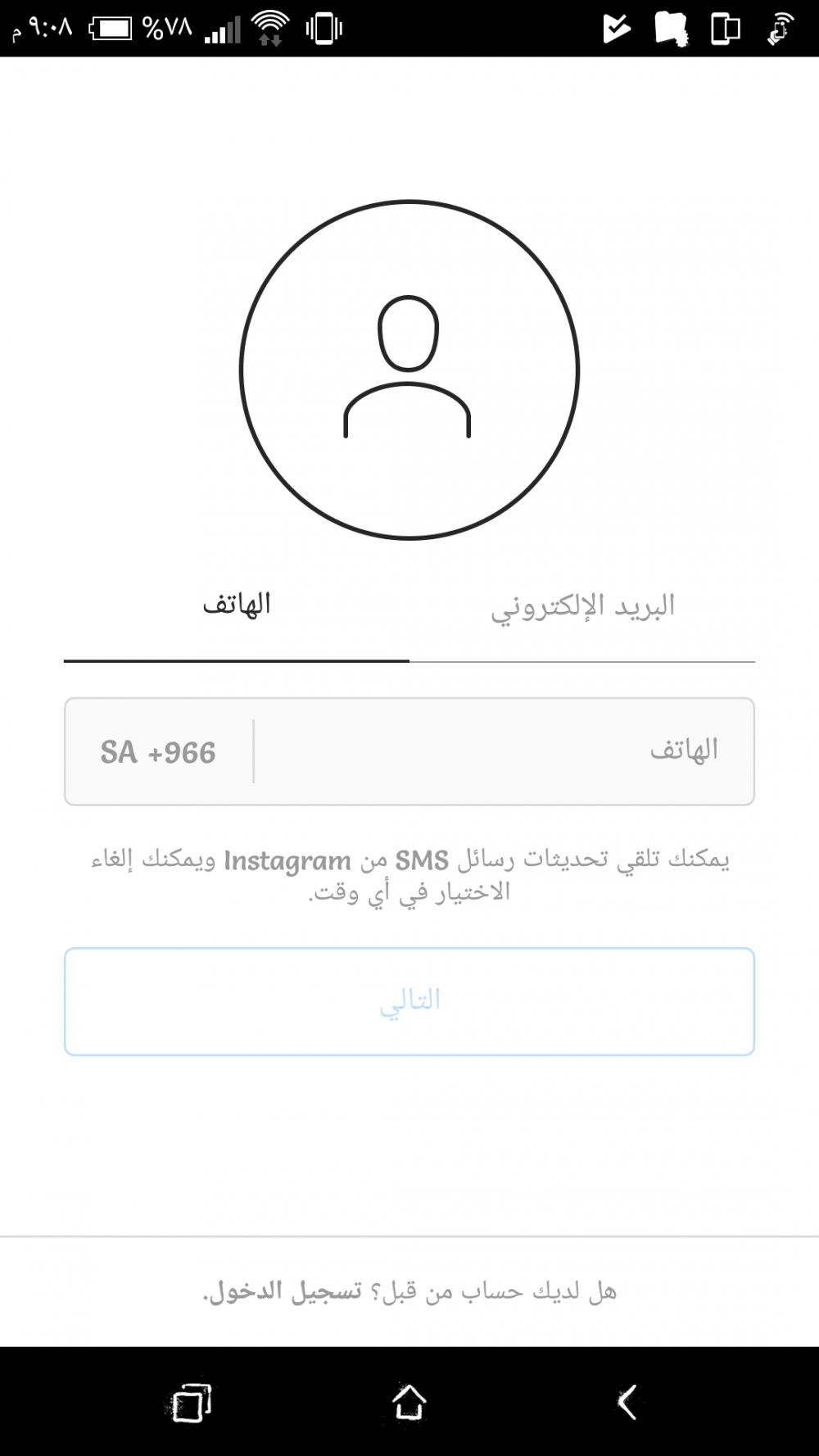Go to the home screen via the home button

(409, 1402)
